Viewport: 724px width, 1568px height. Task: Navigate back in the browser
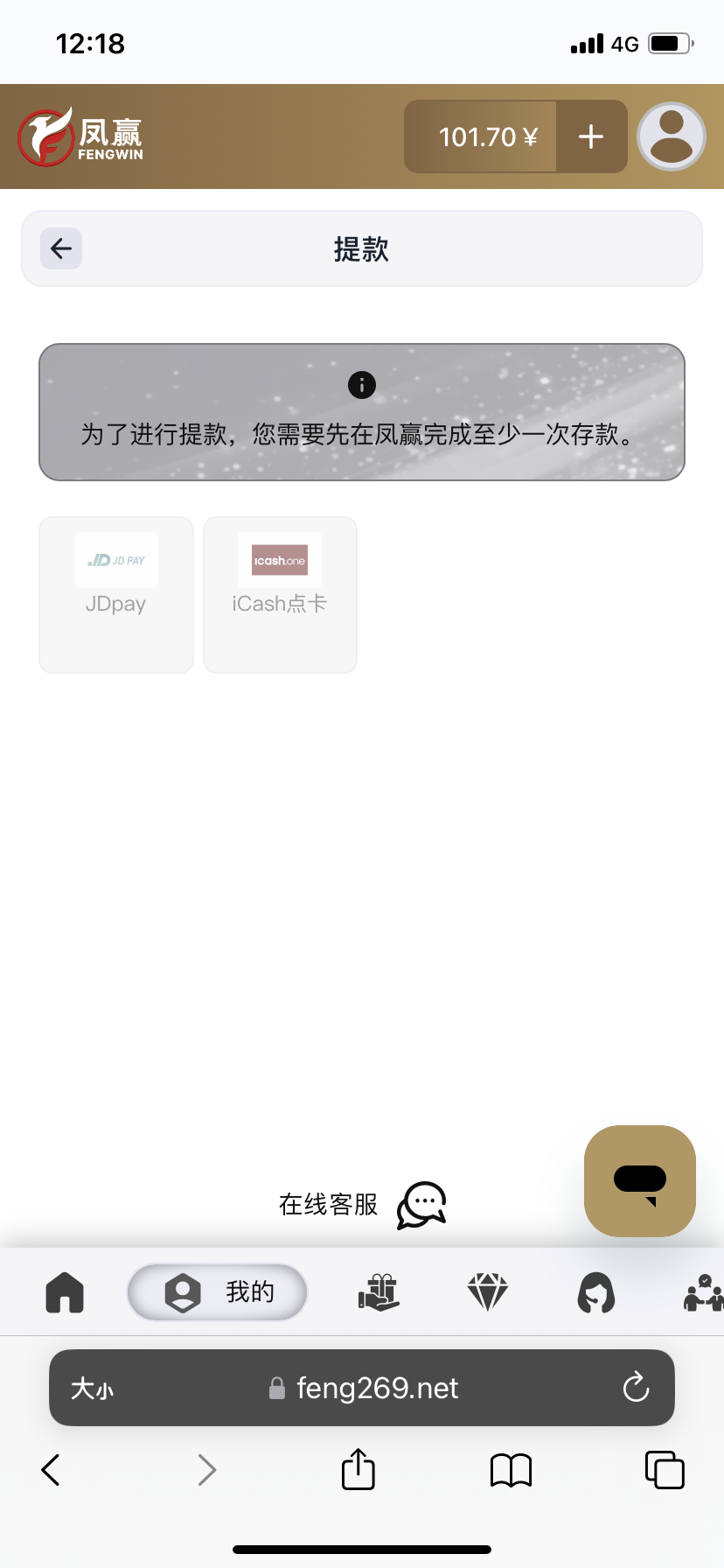pos(52,1469)
